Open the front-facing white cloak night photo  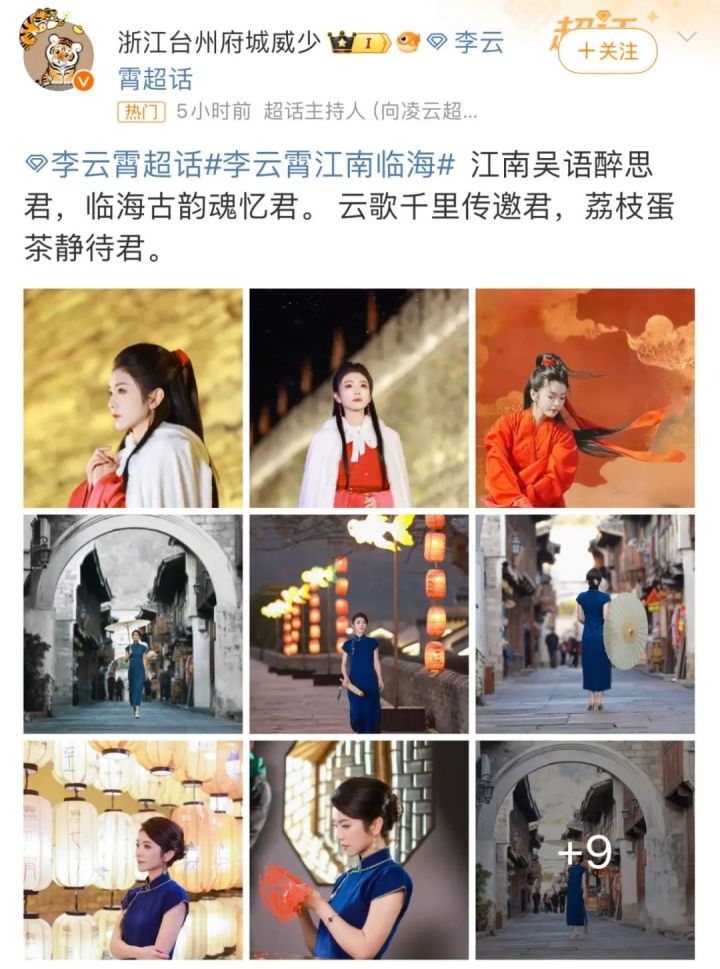(x=359, y=398)
